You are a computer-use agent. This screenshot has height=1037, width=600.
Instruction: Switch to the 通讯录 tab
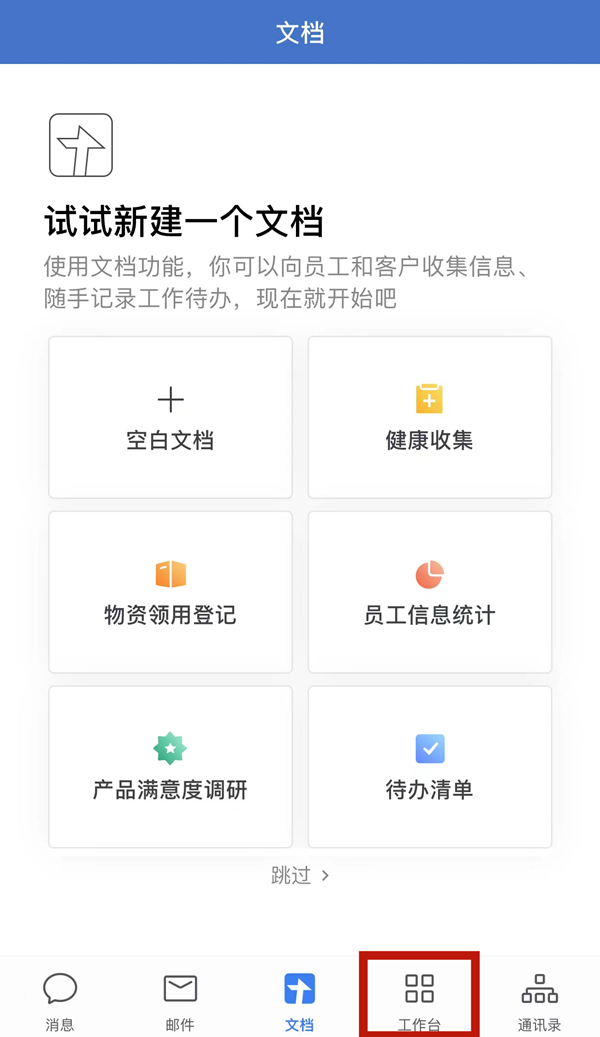[540, 1000]
